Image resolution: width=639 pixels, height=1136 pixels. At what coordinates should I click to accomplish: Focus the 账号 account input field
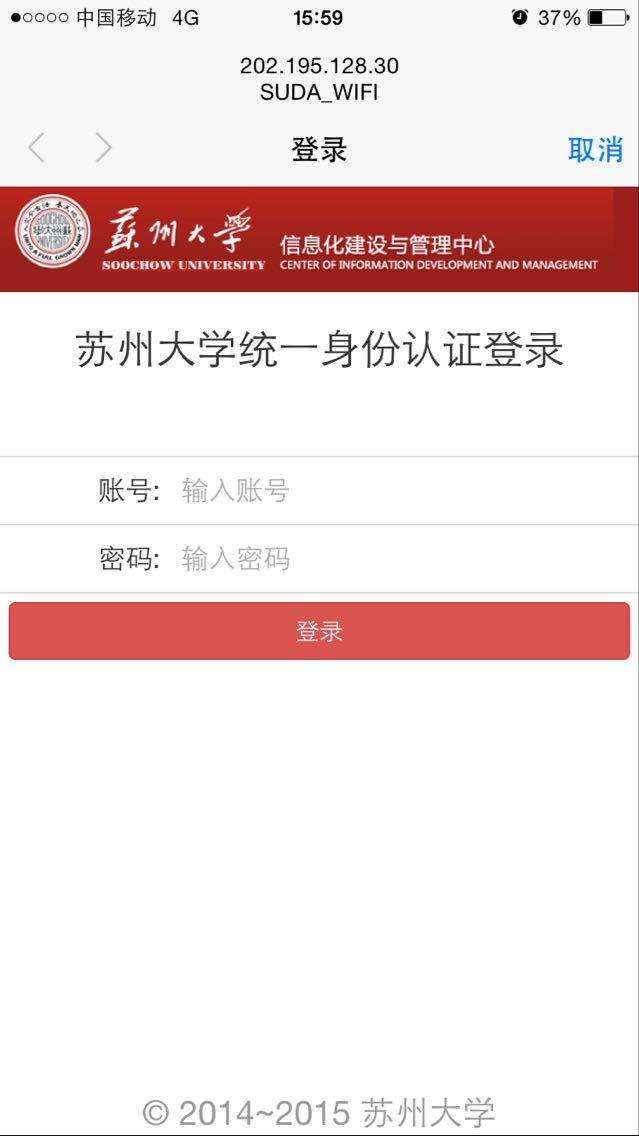[400, 491]
